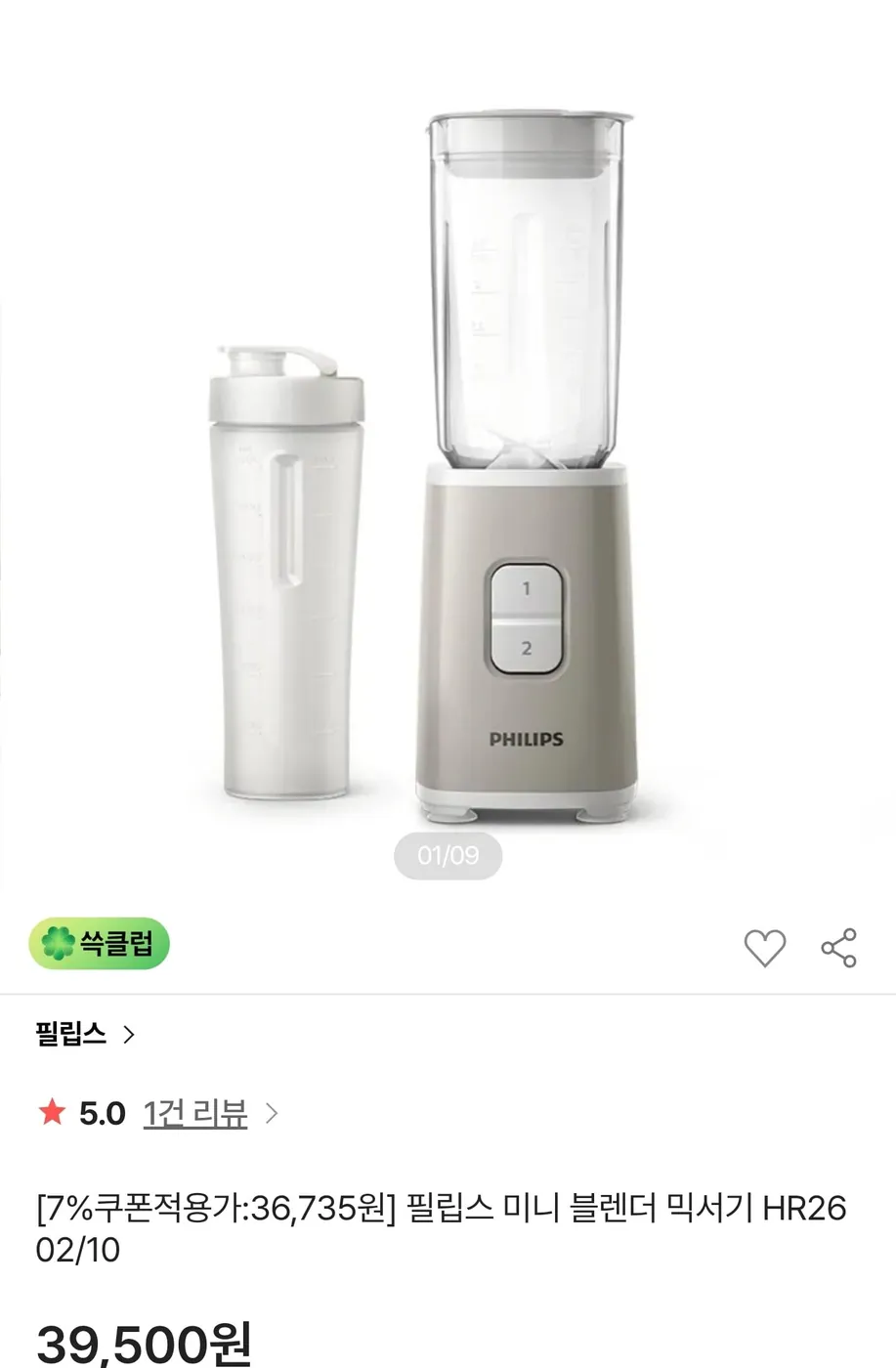Expand the chevron after 1건 리뷰
This screenshot has height=1368, width=896.
(x=271, y=1113)
